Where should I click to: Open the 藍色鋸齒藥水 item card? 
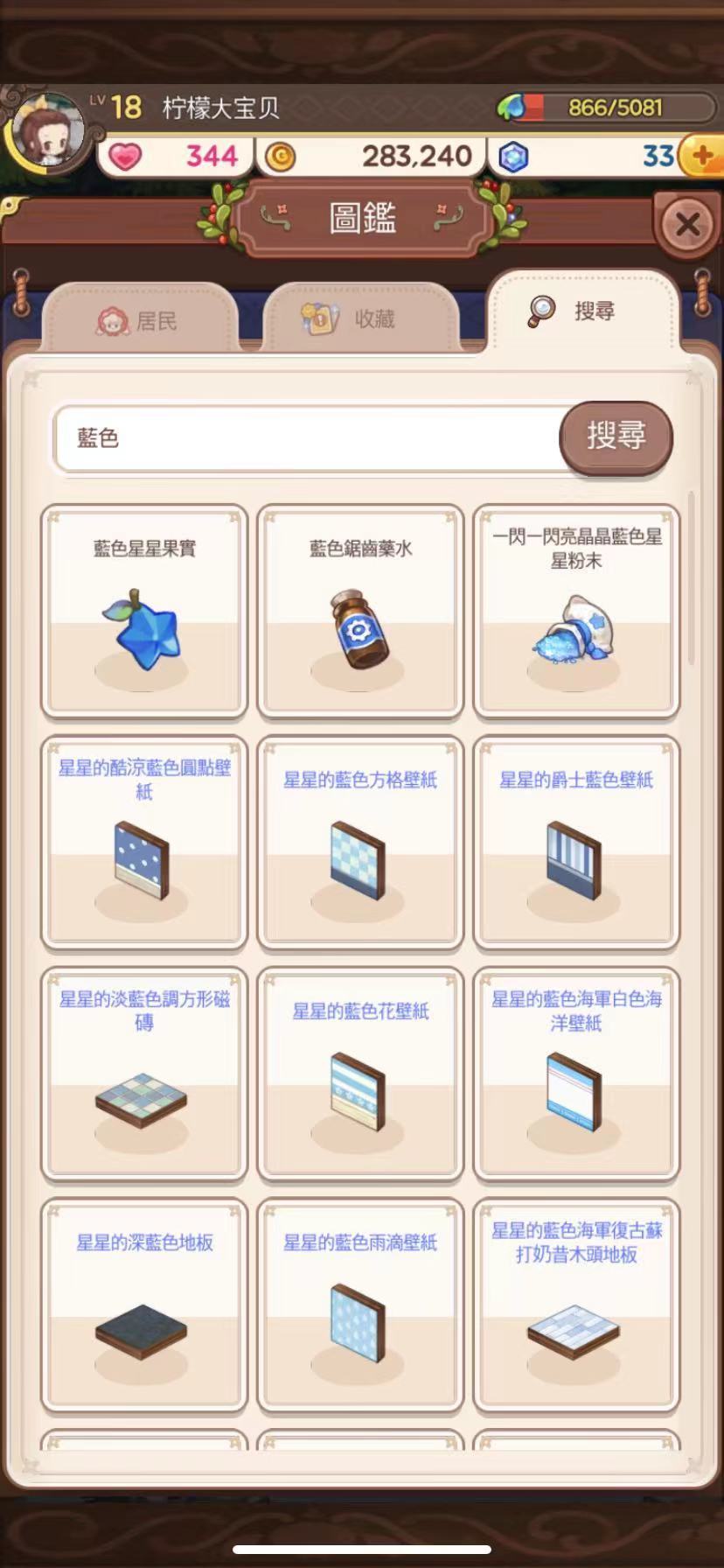(x=360, y=611)
